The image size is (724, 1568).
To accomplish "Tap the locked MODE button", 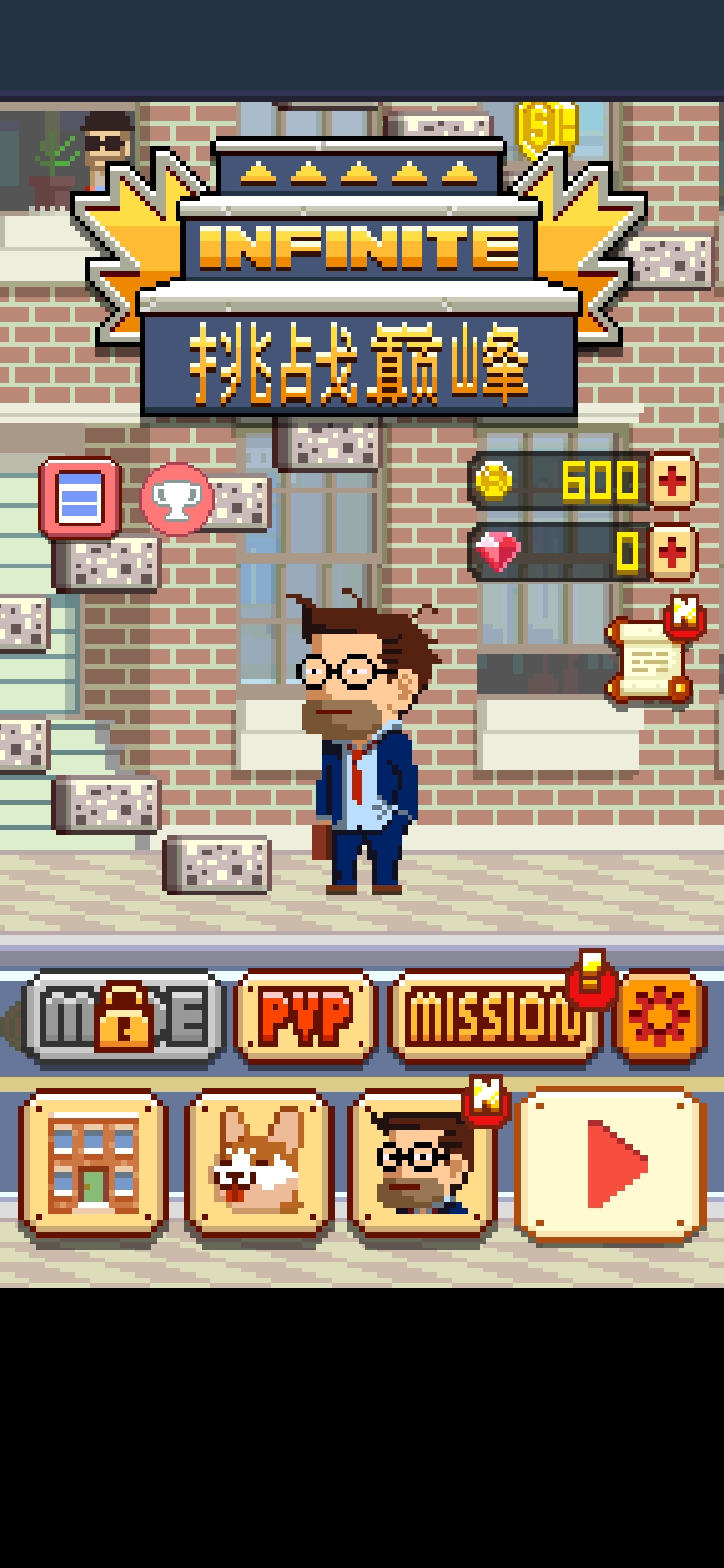I will tap(124, 1016).
